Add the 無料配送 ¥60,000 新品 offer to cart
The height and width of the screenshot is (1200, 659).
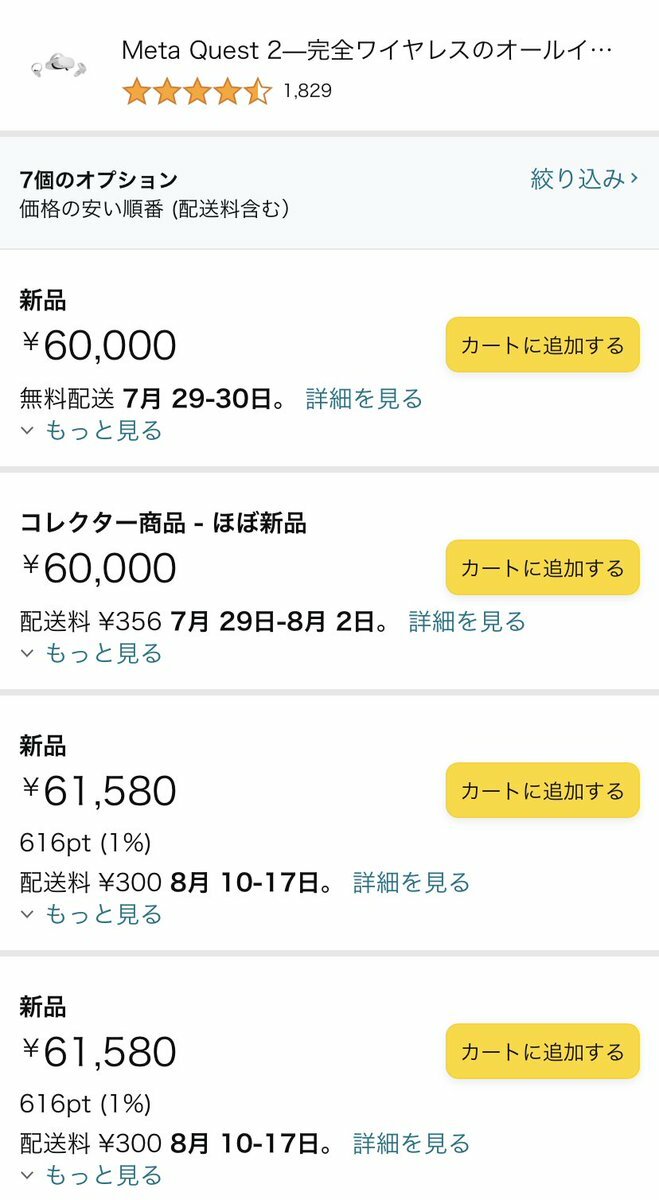pyautogui.click(x=542, y=345)
